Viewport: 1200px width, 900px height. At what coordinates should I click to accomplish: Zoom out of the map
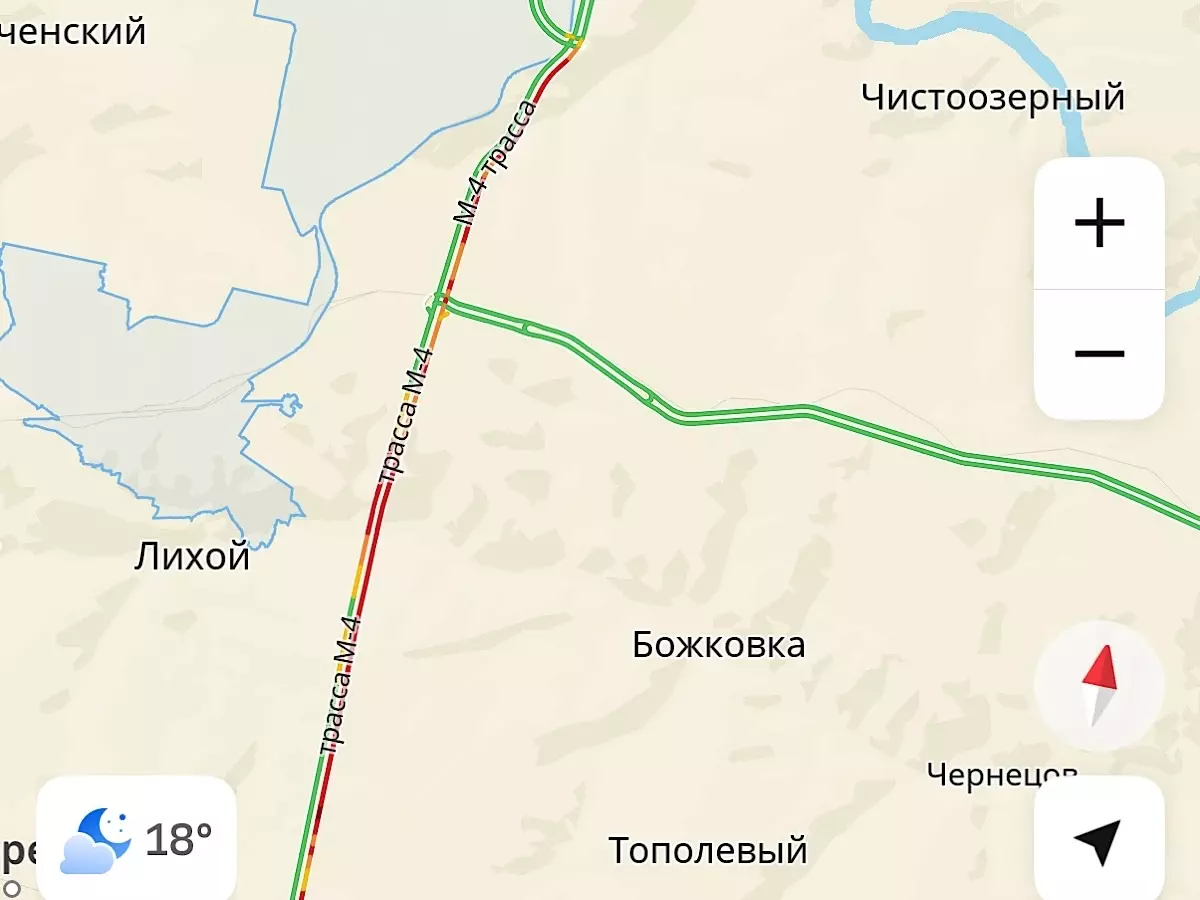tap(1099, 354)
